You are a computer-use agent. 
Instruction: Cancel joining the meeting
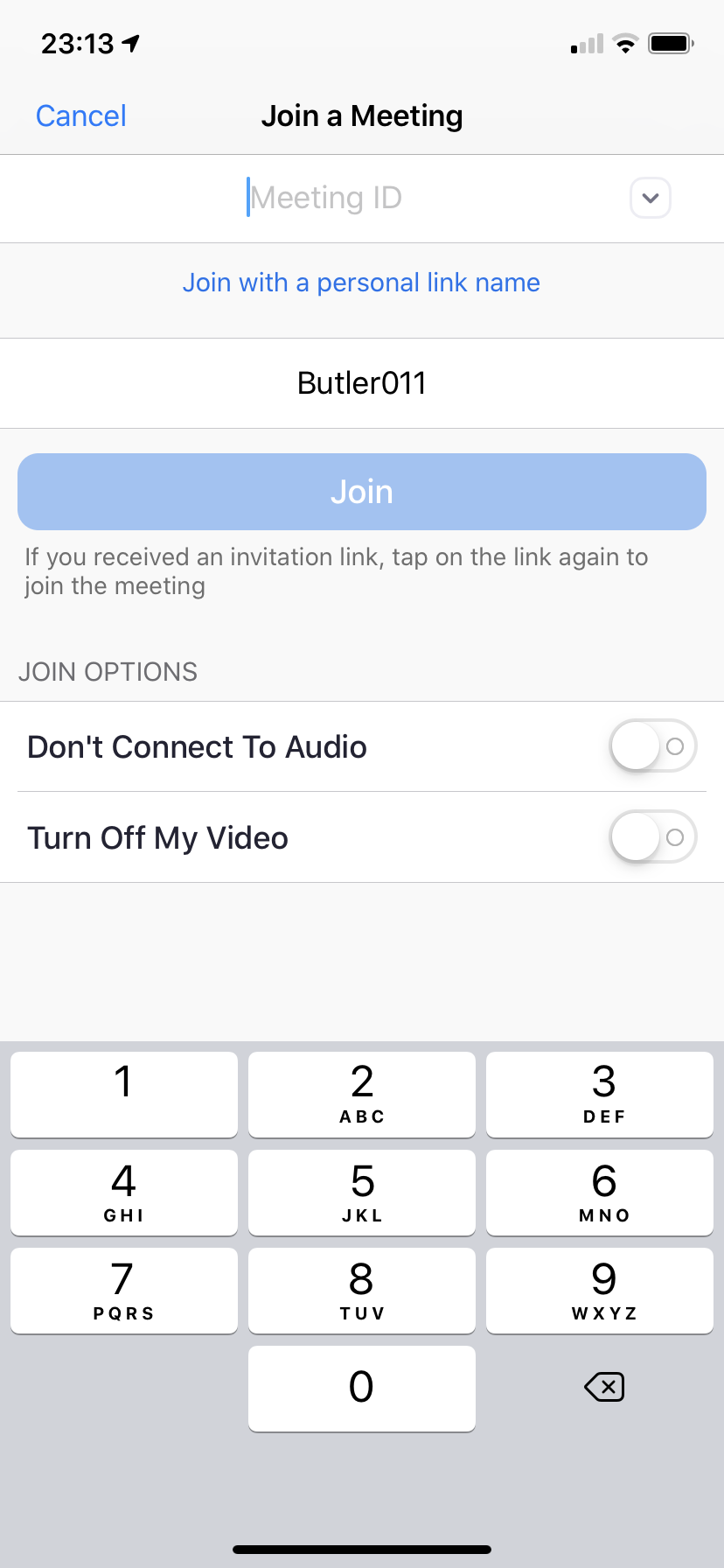(80, 115)
